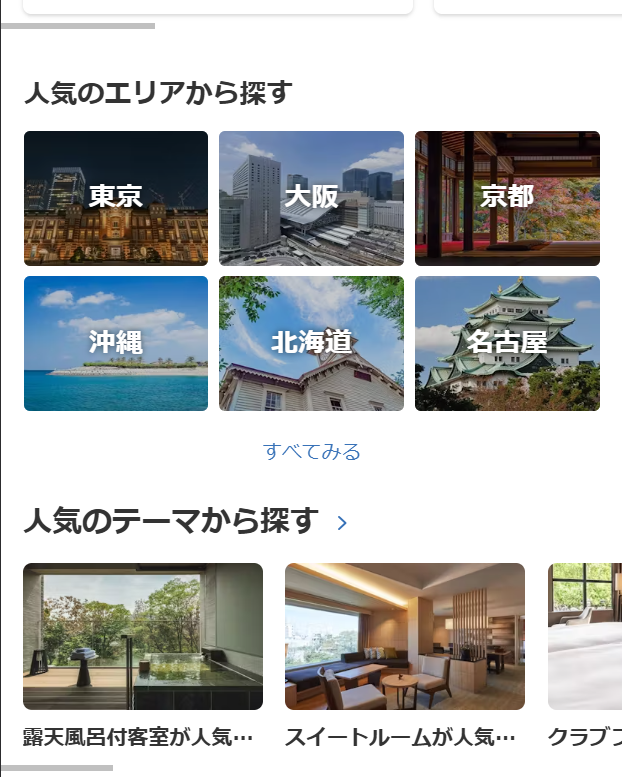Choose the 京都 area tile
622x777 pixels.
(507, 198)
